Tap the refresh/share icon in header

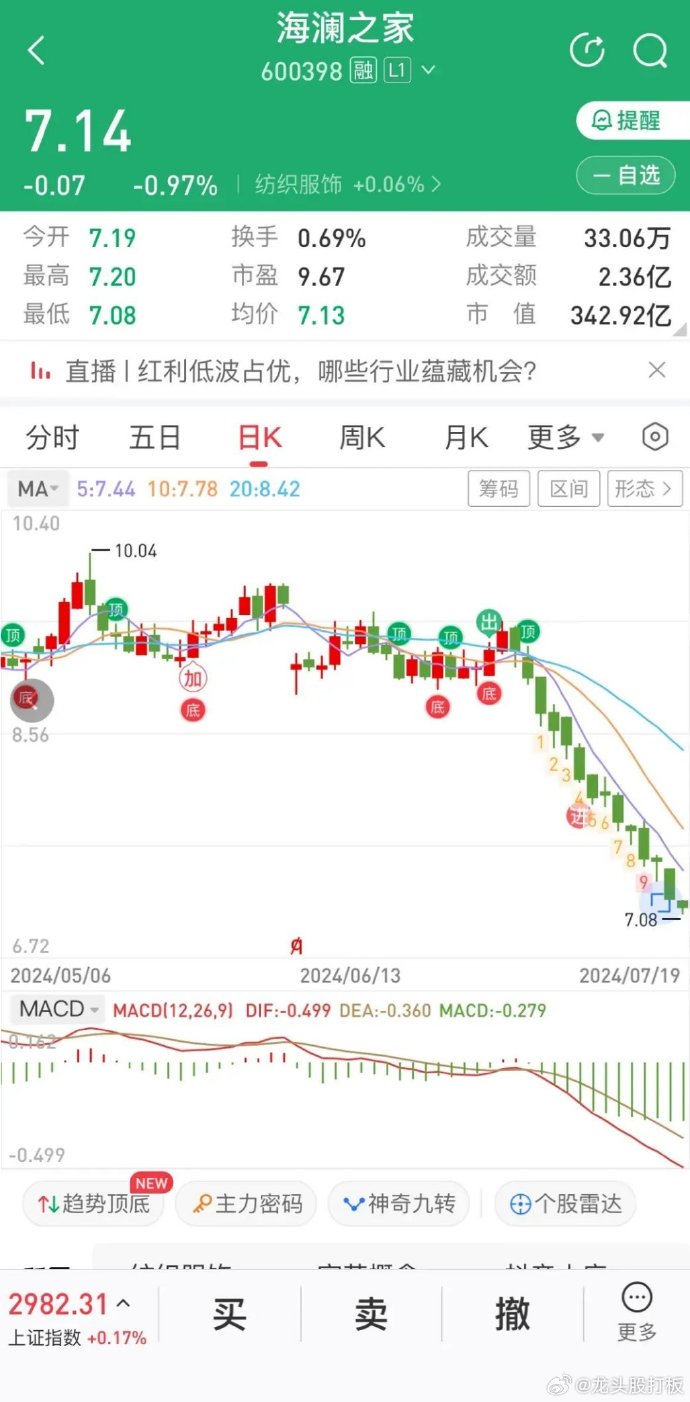pyautogui.click(x=587, y=51)
